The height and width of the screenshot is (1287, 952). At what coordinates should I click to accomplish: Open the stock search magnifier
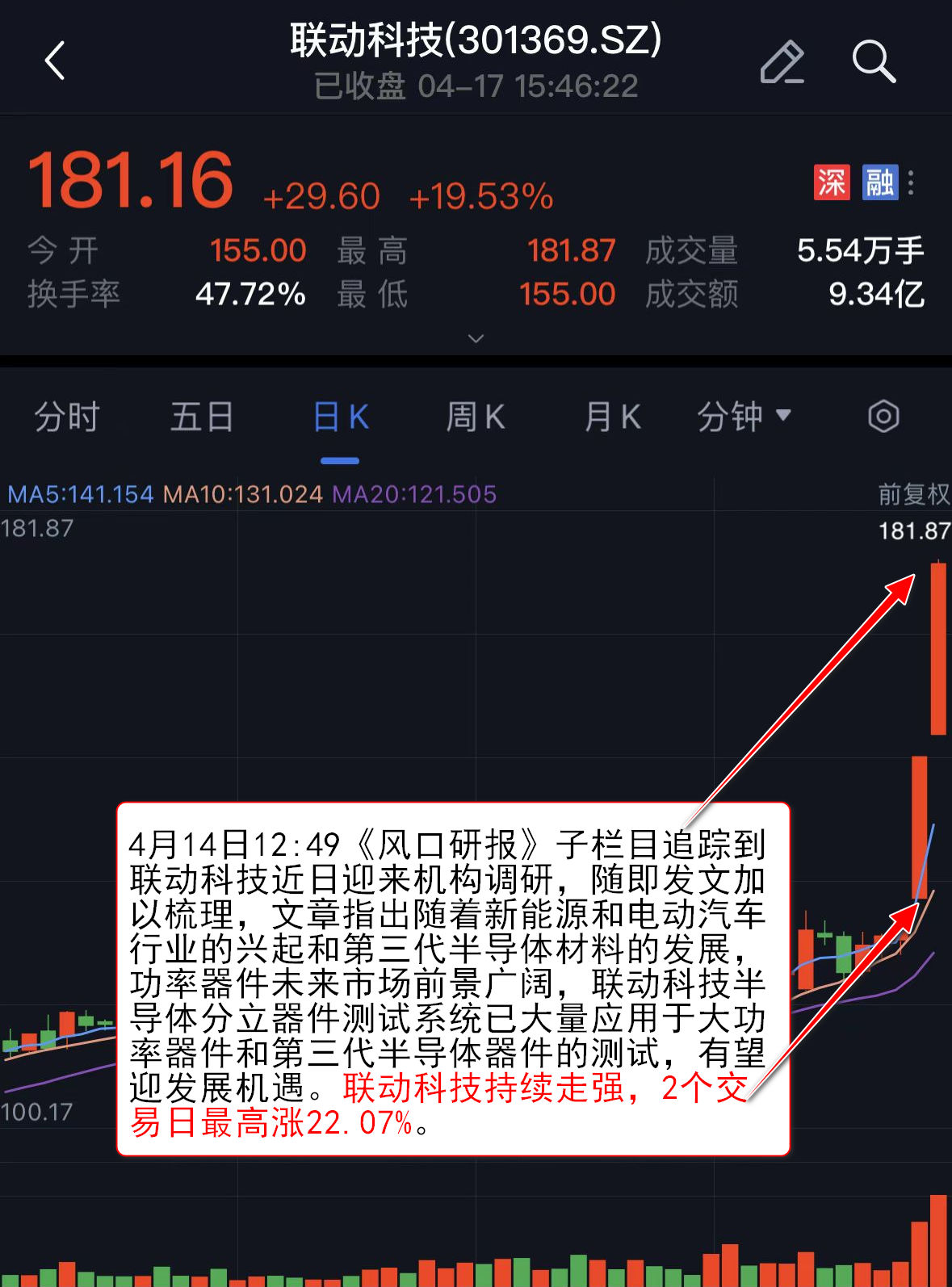click(x=874, y=61)
